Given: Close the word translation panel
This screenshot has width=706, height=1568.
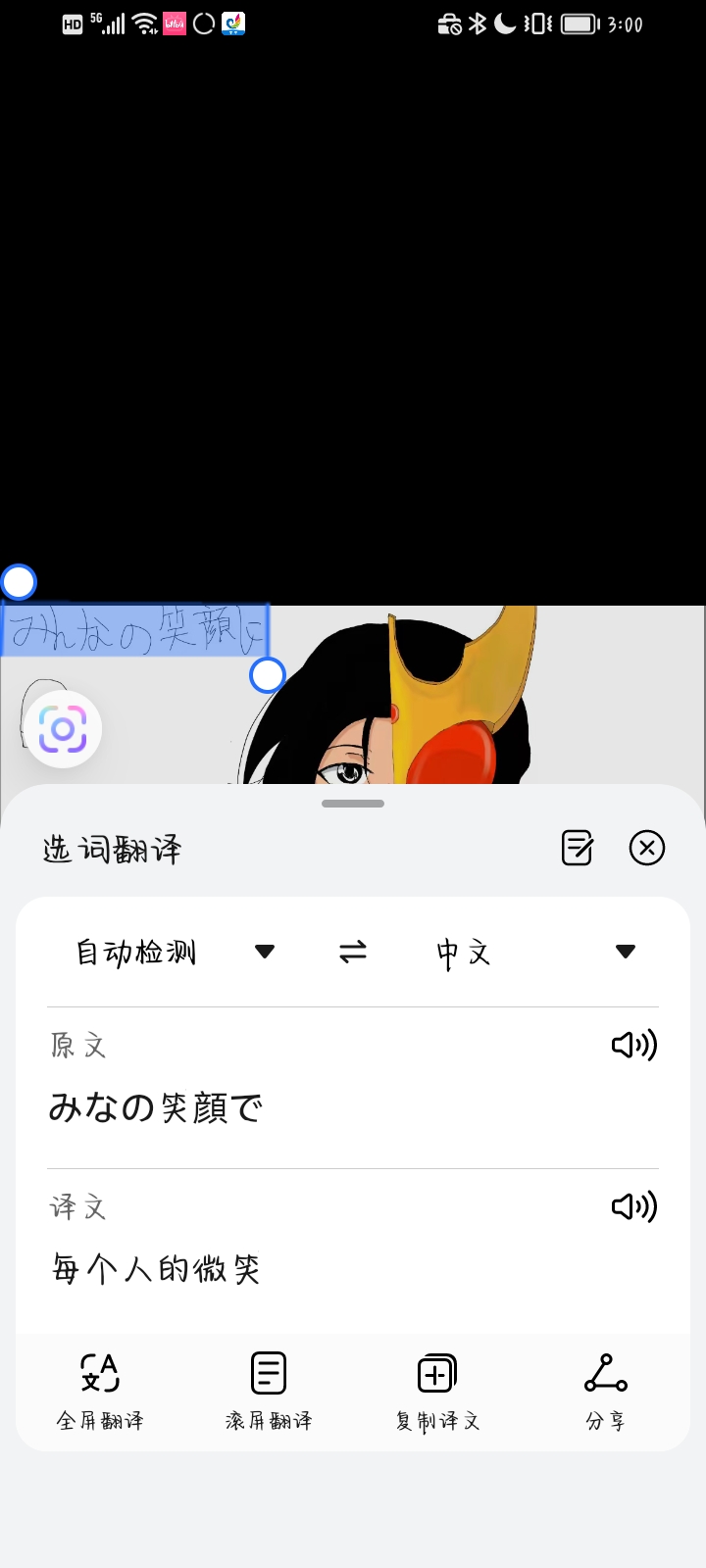Looking at the screenshot, I should [x=646, y=849].
